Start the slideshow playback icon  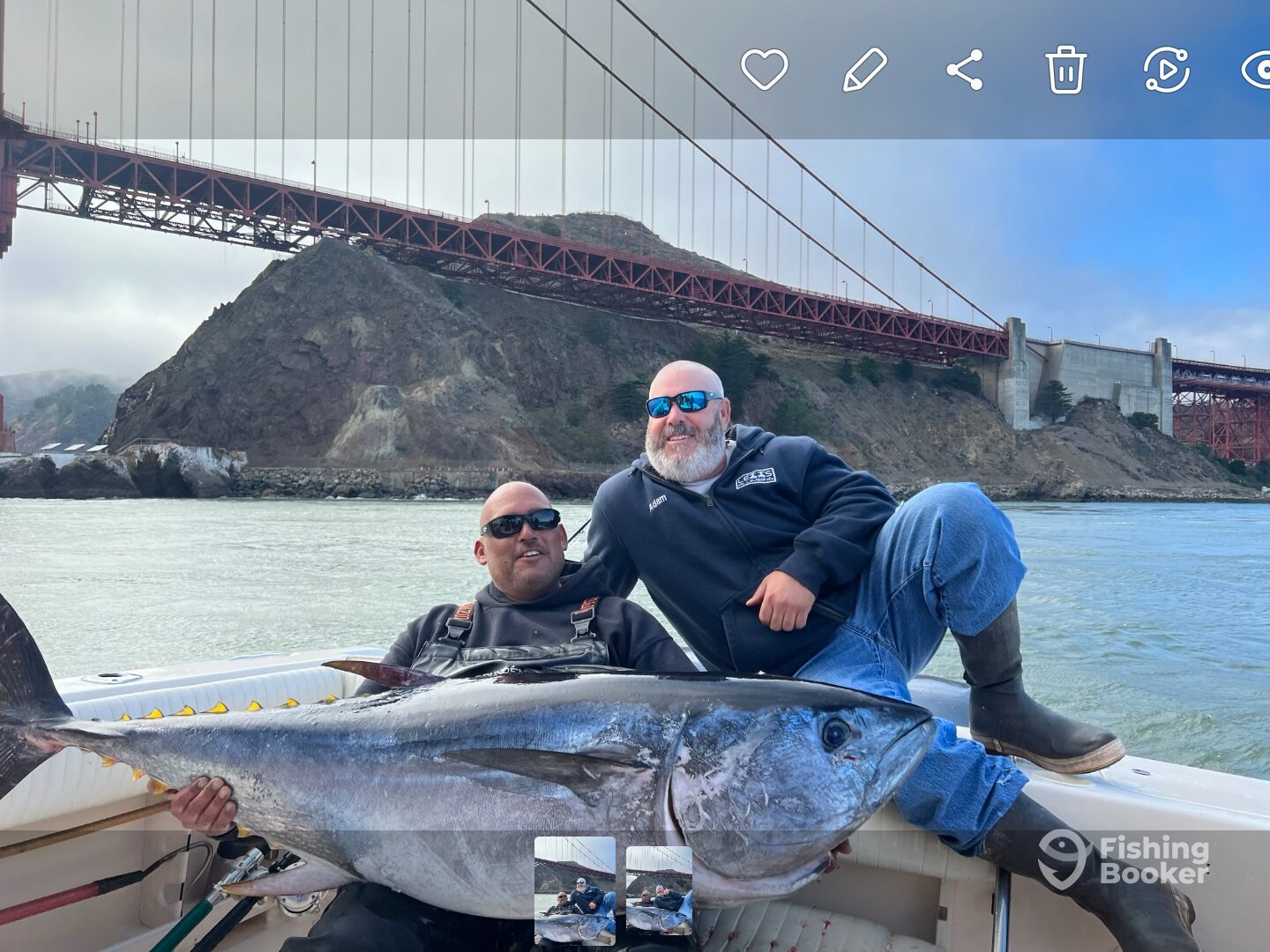click(1167, 70)
